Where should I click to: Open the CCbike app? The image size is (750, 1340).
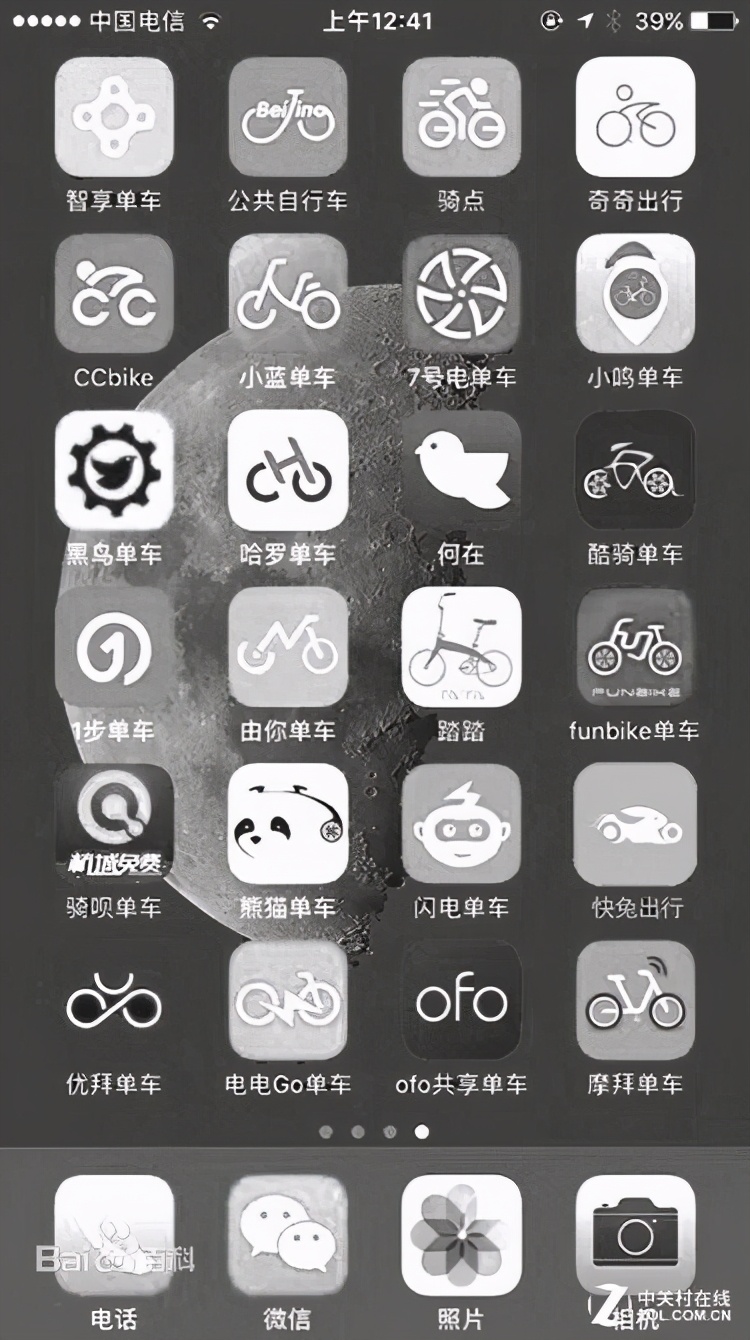click(x=114, y=294)
